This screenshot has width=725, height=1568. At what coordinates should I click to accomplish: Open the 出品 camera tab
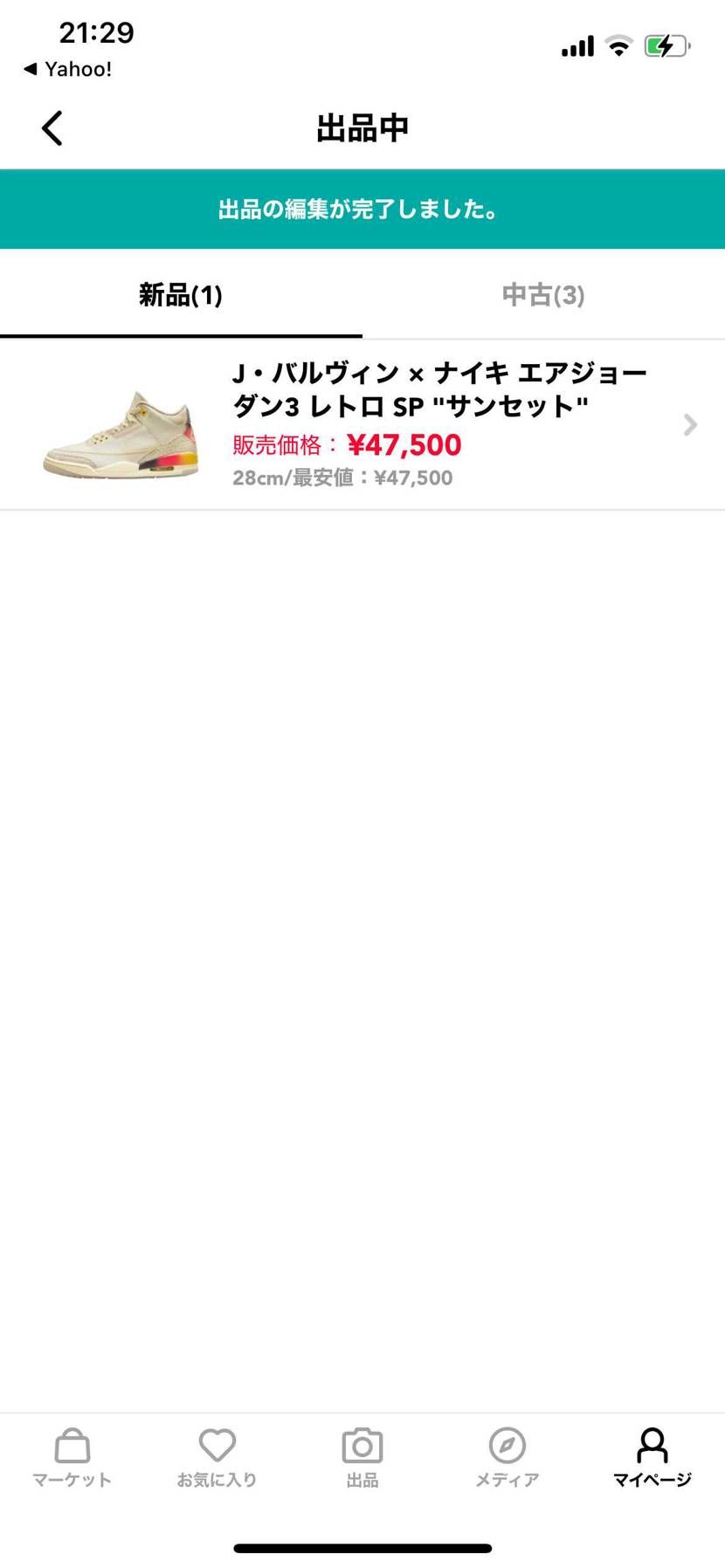pyautogui.click(x=362, y=1457)
